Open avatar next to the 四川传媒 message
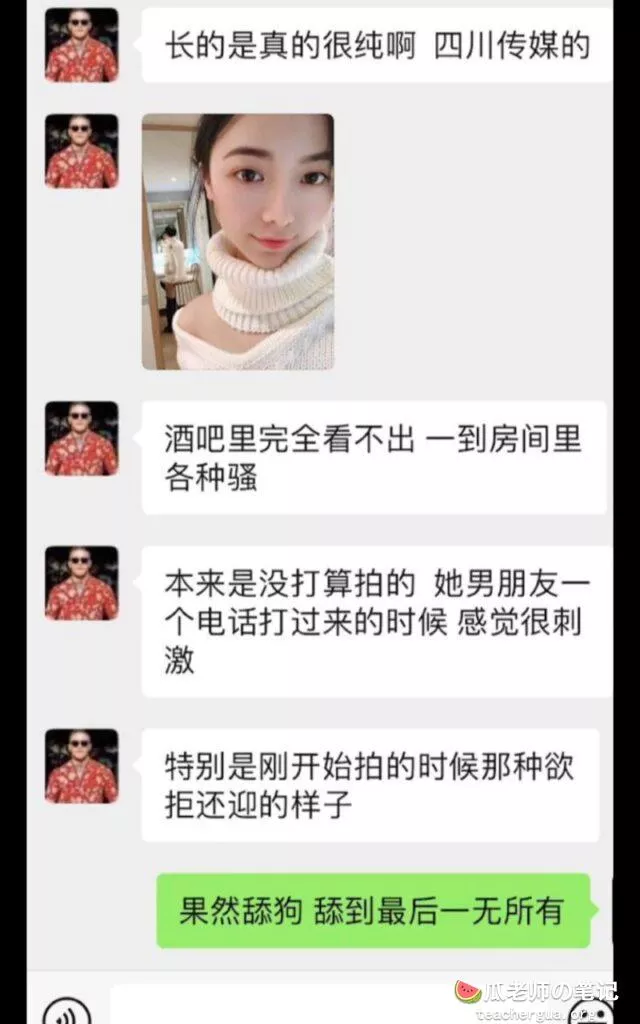This screenshot has width=640, height=1024. click(81, 45)
